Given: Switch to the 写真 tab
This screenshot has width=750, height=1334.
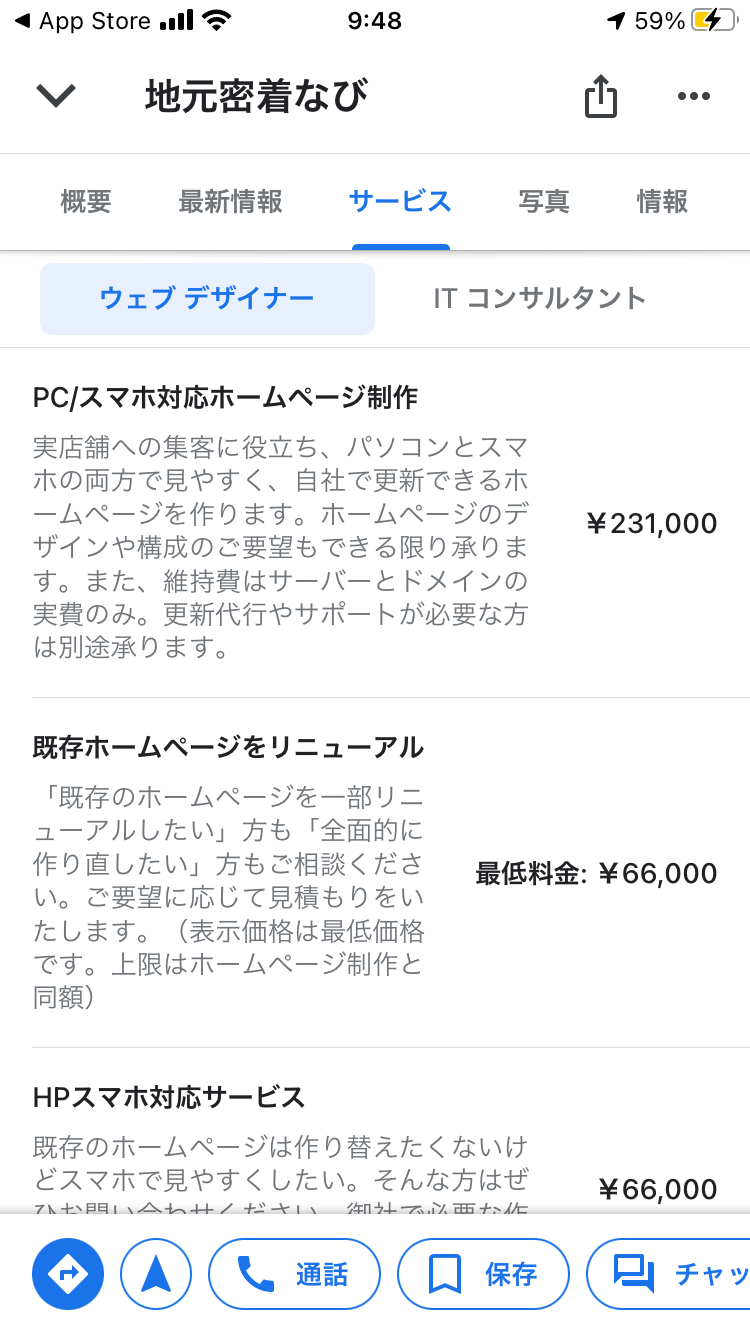Looking at the screenshot, I should pyautogui.click(x=544, y=202).
